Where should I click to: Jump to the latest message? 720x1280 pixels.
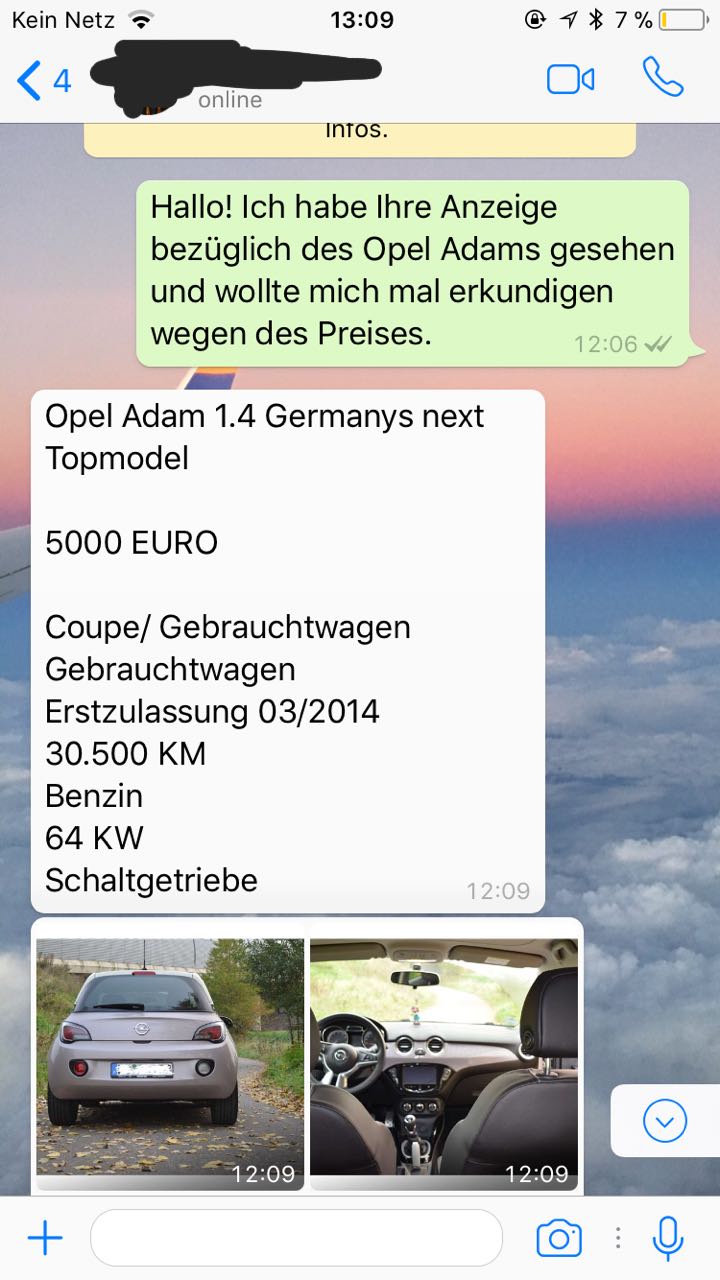click(665, 1121)
